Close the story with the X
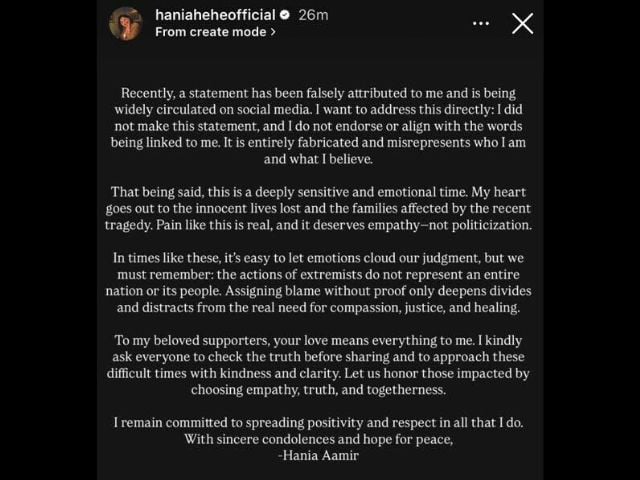Viewport: 640px width, 480px height. click(x=522, y=23)
